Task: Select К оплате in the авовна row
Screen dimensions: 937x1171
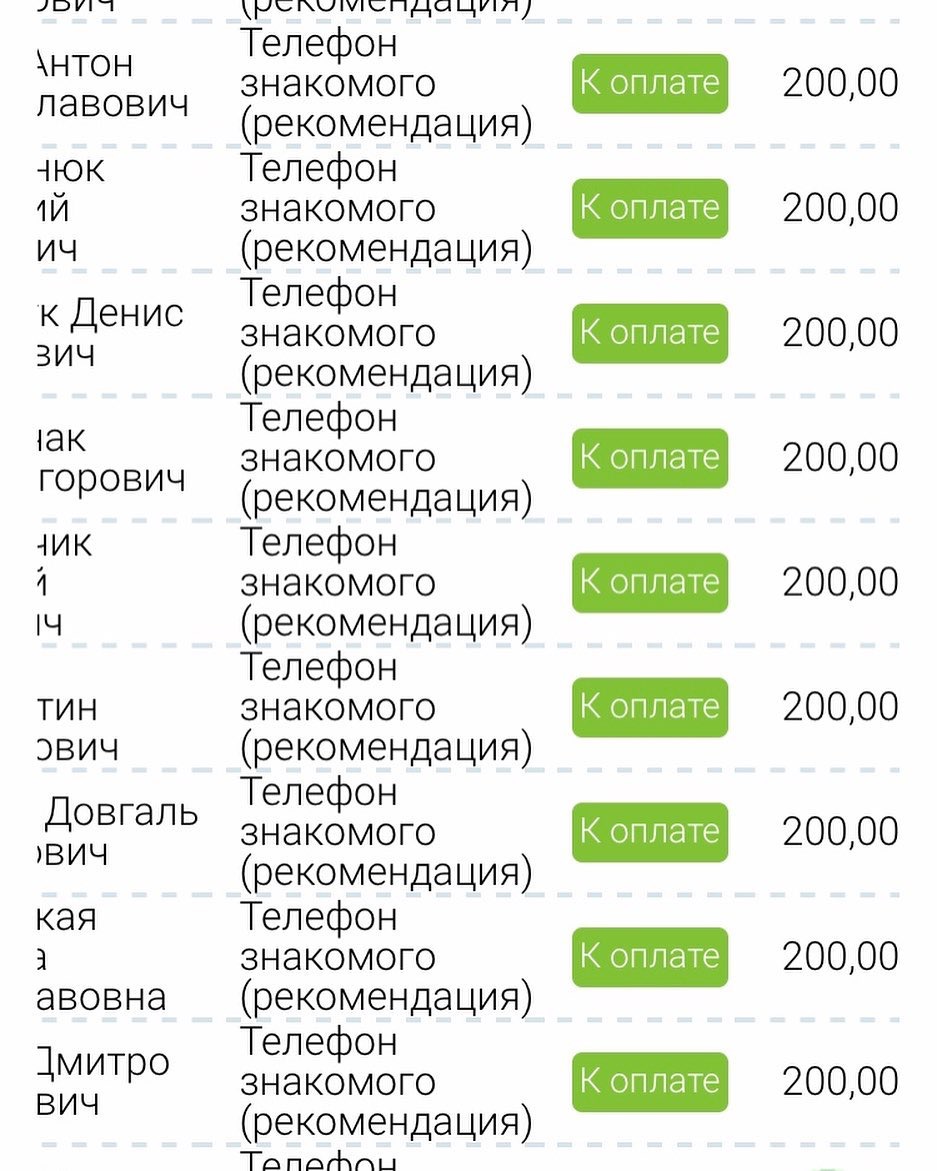Action: click(x=650, y=957)
